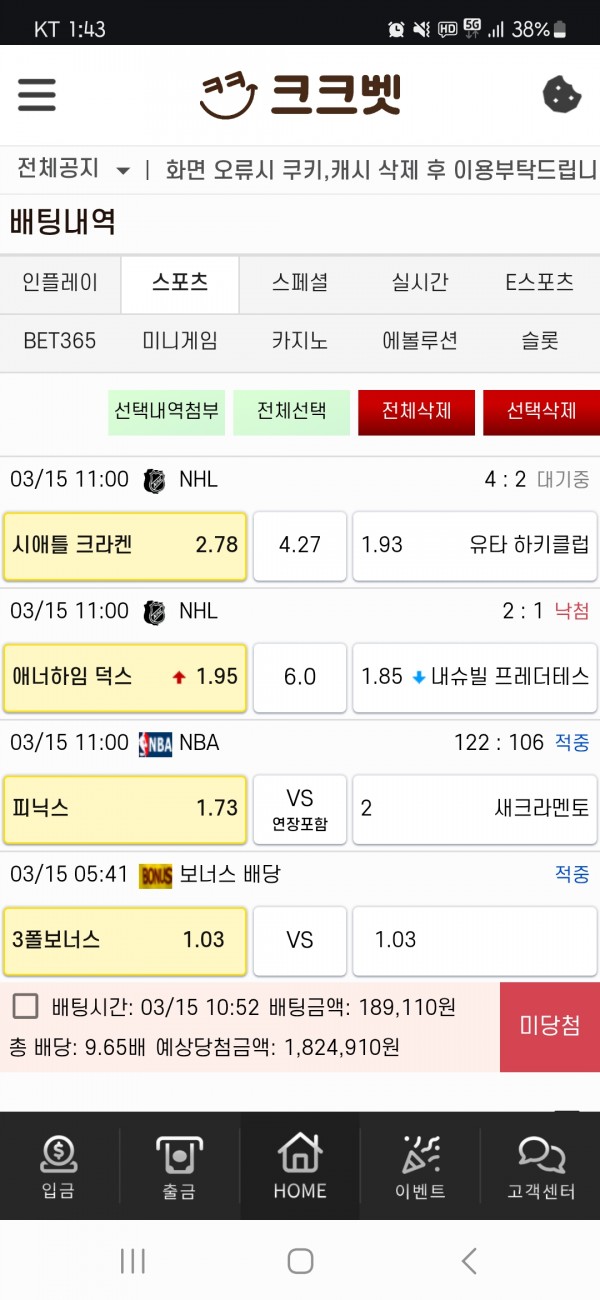Switch to the 실시간 tab
This screenshot has width=600, height=1300.
(x=420, y=284)
